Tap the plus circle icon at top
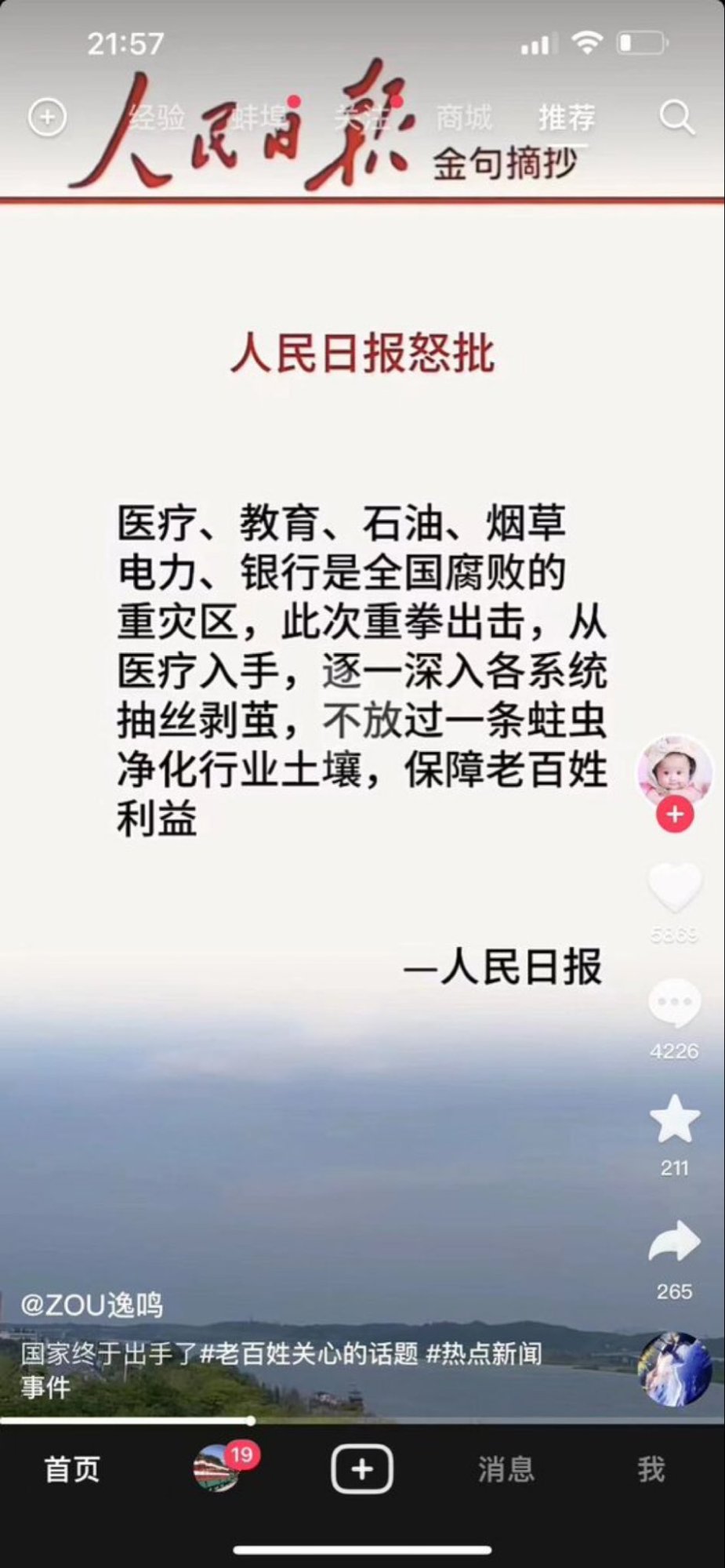Screen dimensions: 725x1568 coord(47,118)
